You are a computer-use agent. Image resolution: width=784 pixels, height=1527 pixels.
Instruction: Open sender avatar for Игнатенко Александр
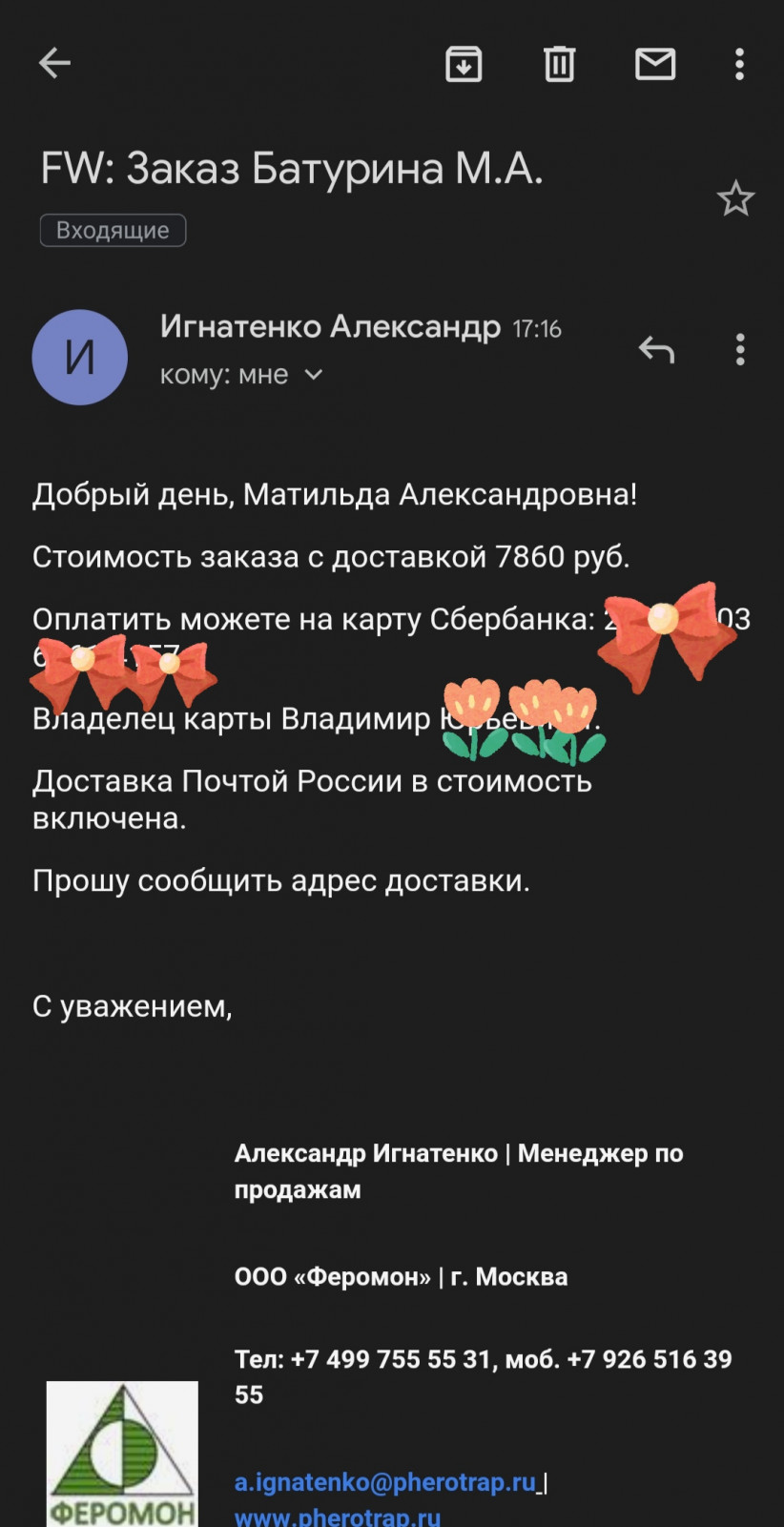coord(80,357)
